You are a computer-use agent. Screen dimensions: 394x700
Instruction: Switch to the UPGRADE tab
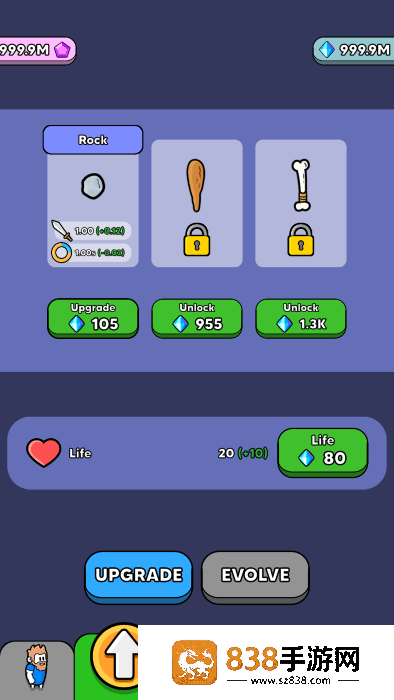(138, 577)
